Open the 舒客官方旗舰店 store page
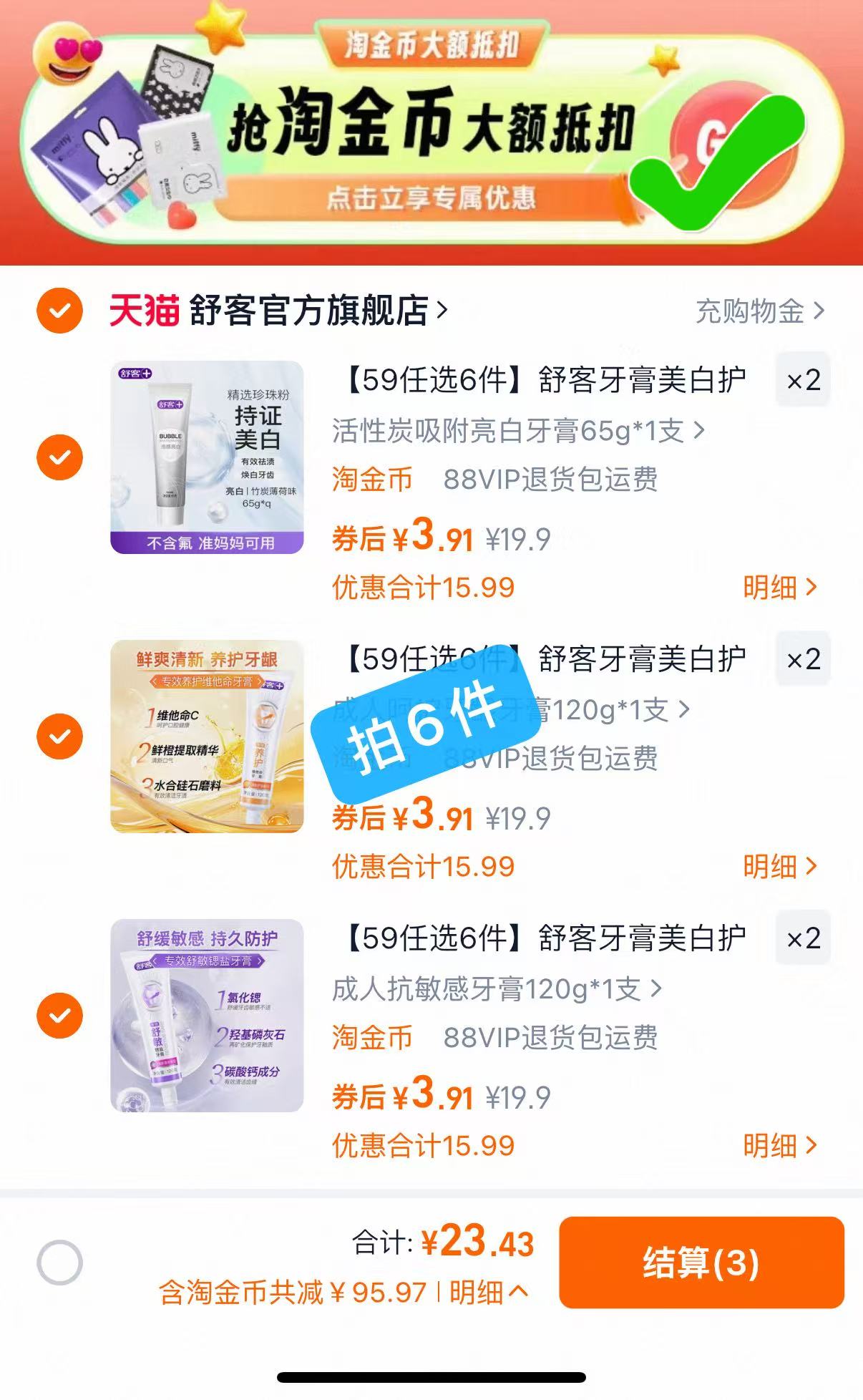Image resolution: width=863 pixels, height=1400 pixels. [x=308, y=309]
